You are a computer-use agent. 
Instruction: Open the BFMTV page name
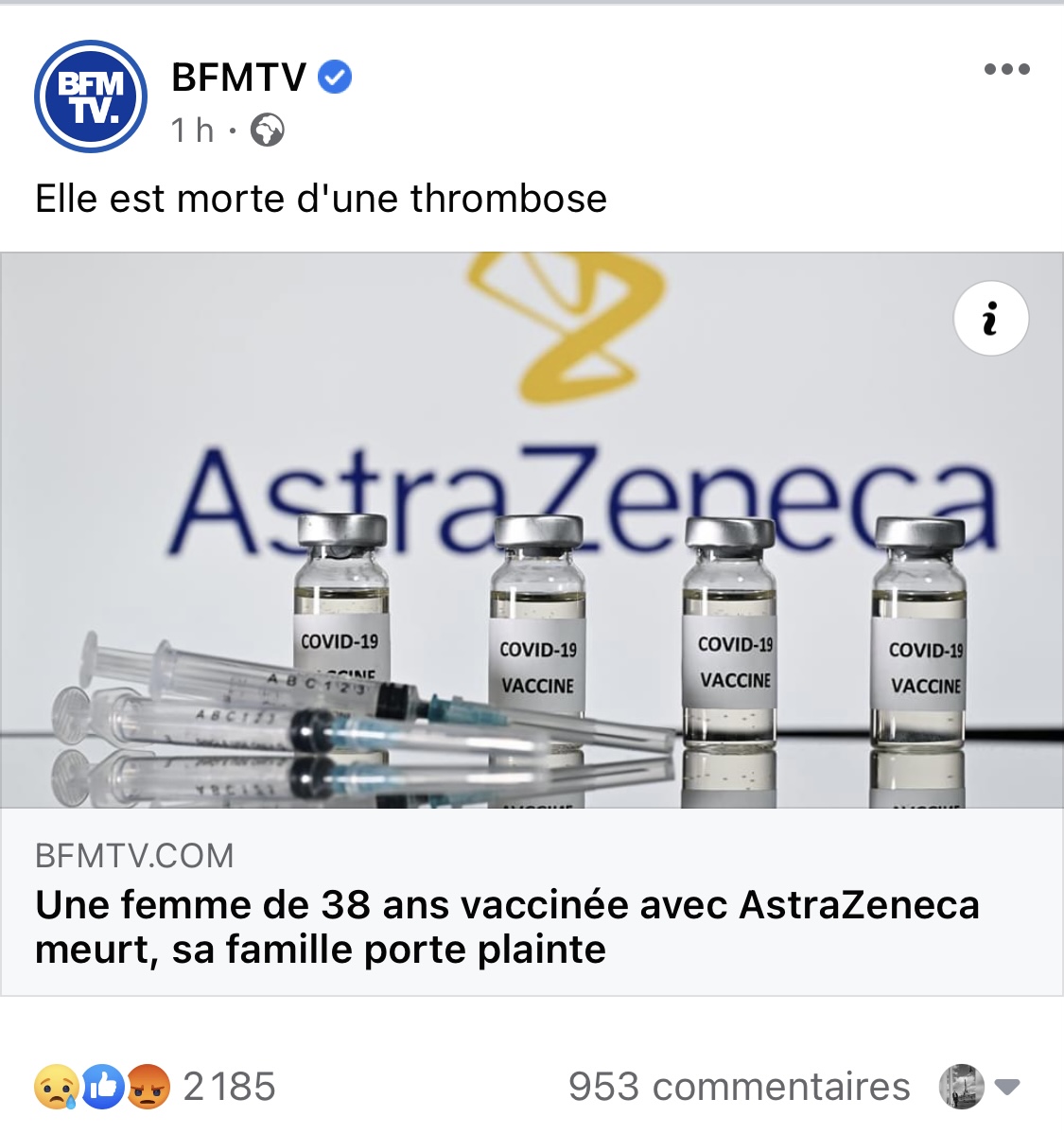pyautogui.click(x=238, y=77)
